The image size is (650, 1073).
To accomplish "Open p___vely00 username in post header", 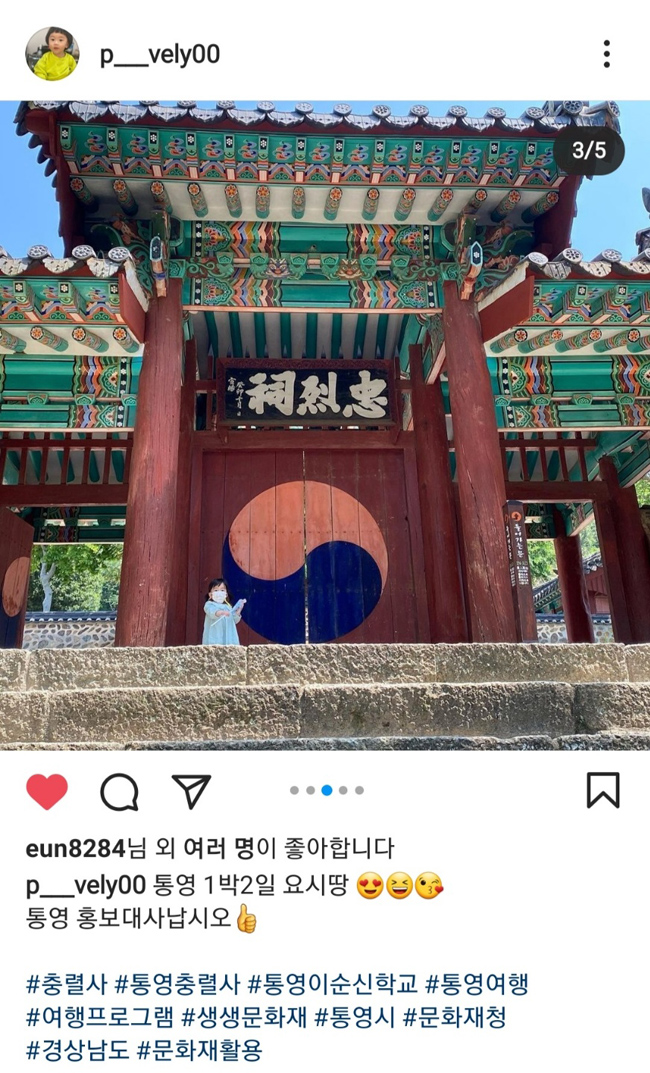I will pyautogui.click(x=159, y=55).
